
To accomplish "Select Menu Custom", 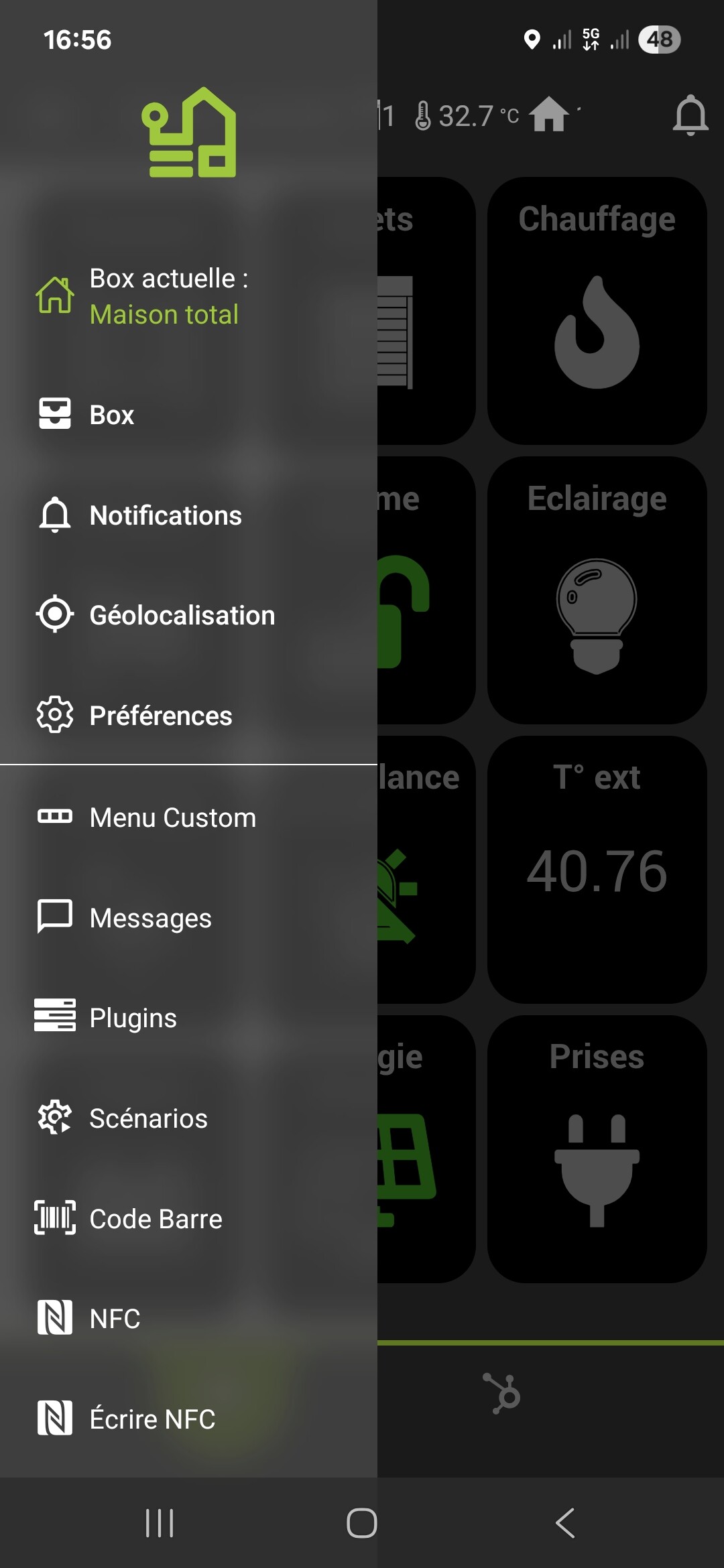I will (x=188, y=818).
